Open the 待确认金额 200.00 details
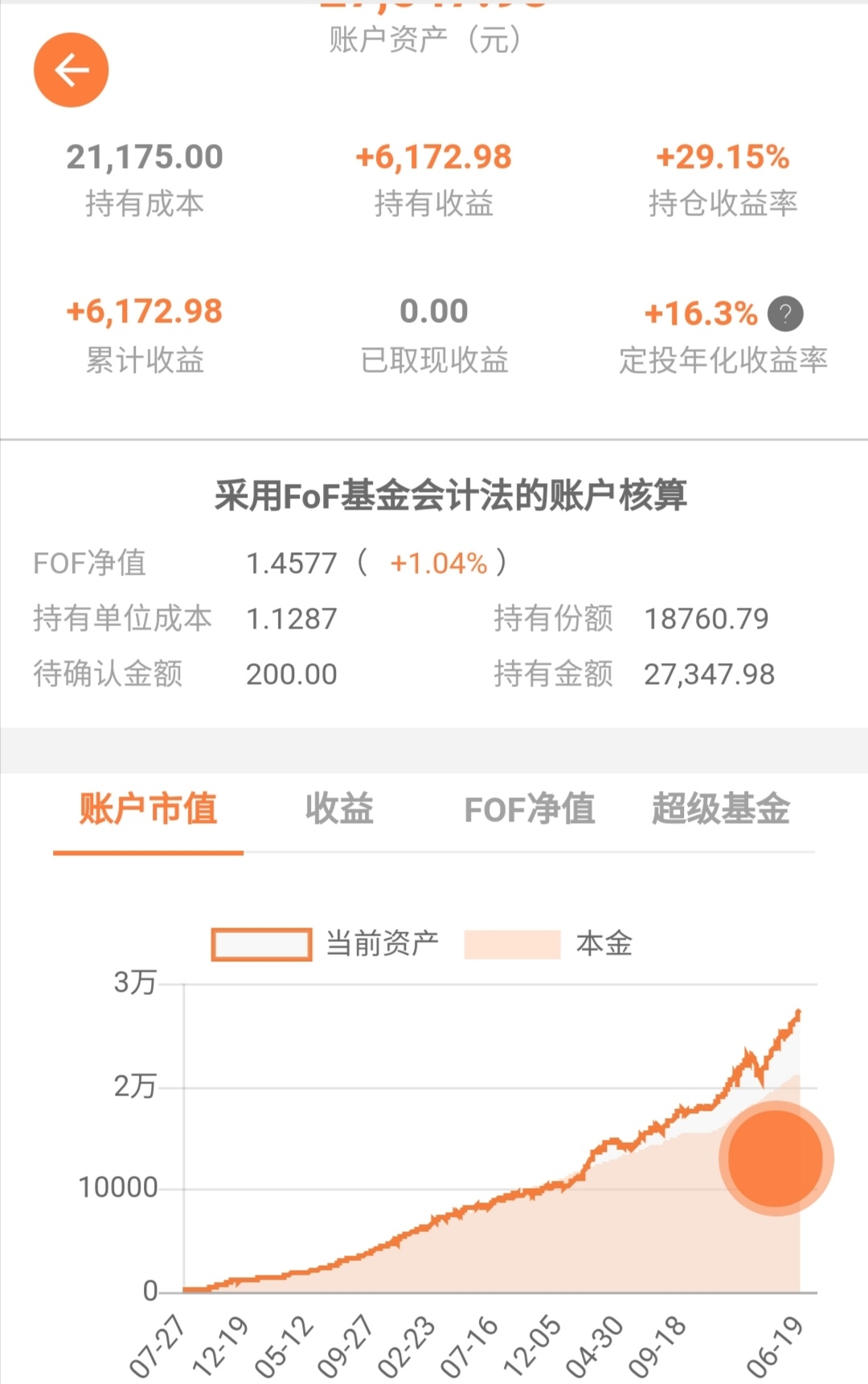868x1384 pixels. pyautogui.click(x=292, y=675)
